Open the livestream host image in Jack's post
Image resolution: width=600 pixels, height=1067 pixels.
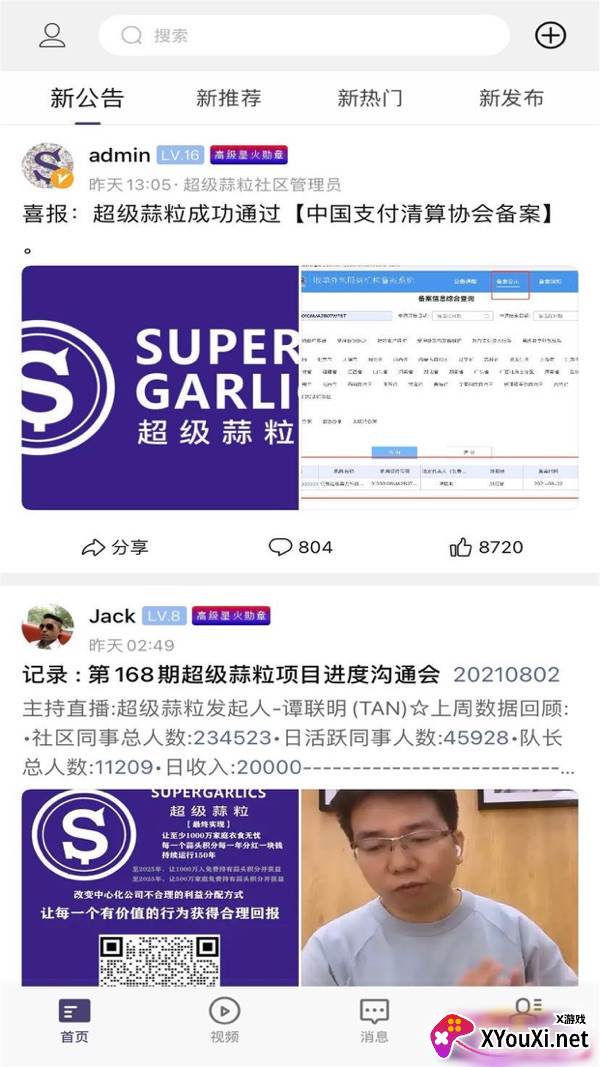440,887
